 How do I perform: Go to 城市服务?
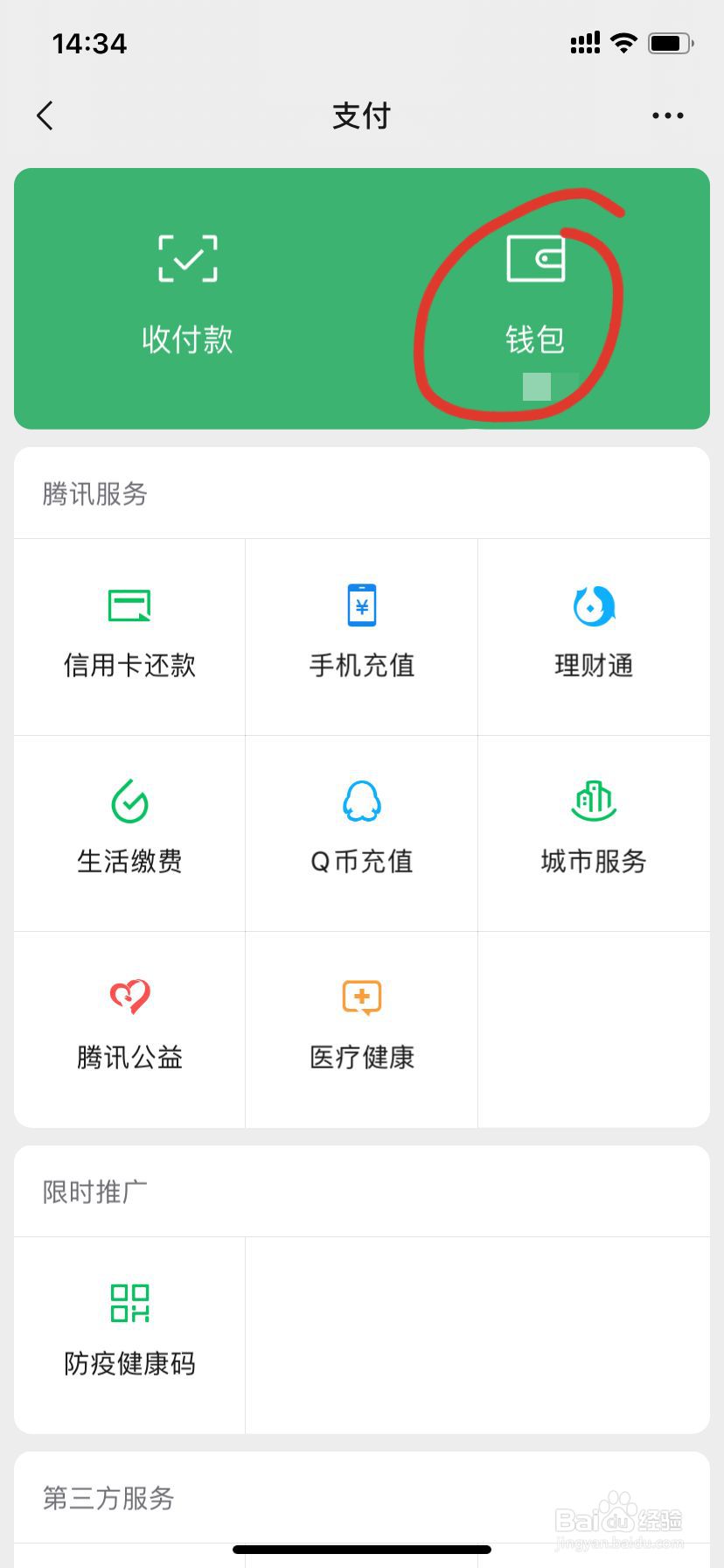(x=594, y=832)
